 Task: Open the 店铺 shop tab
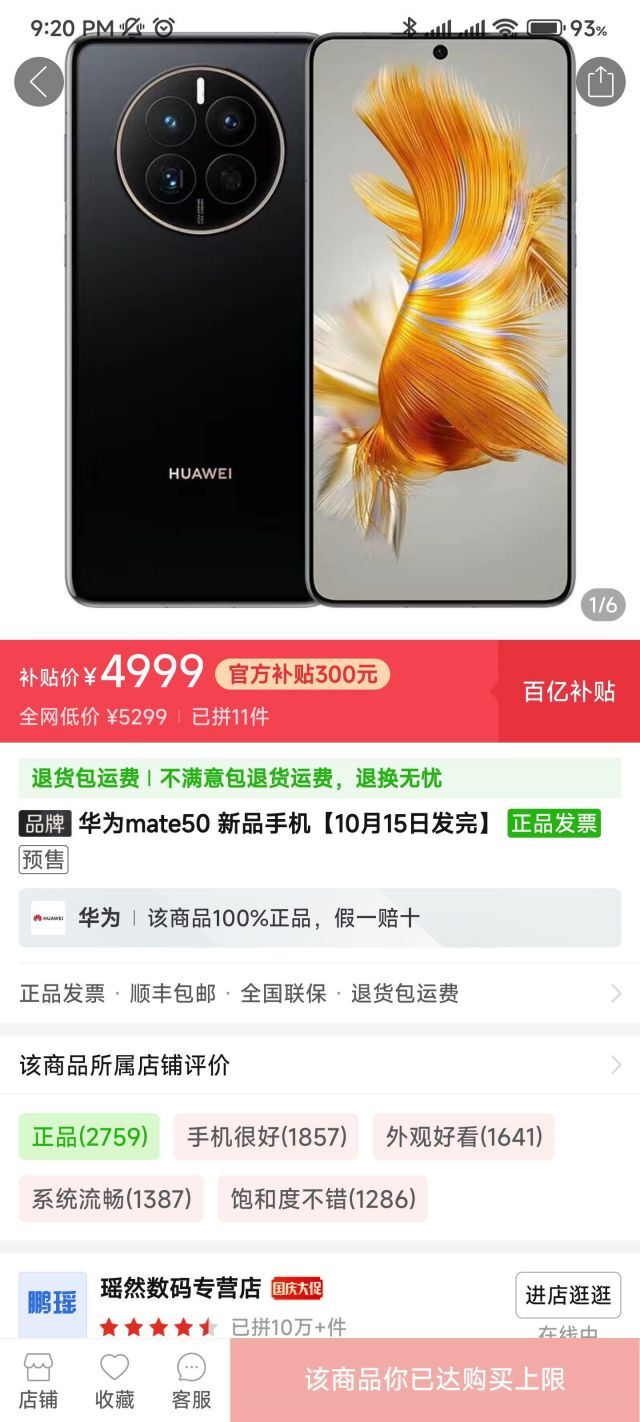click(x=38, y=1381)
